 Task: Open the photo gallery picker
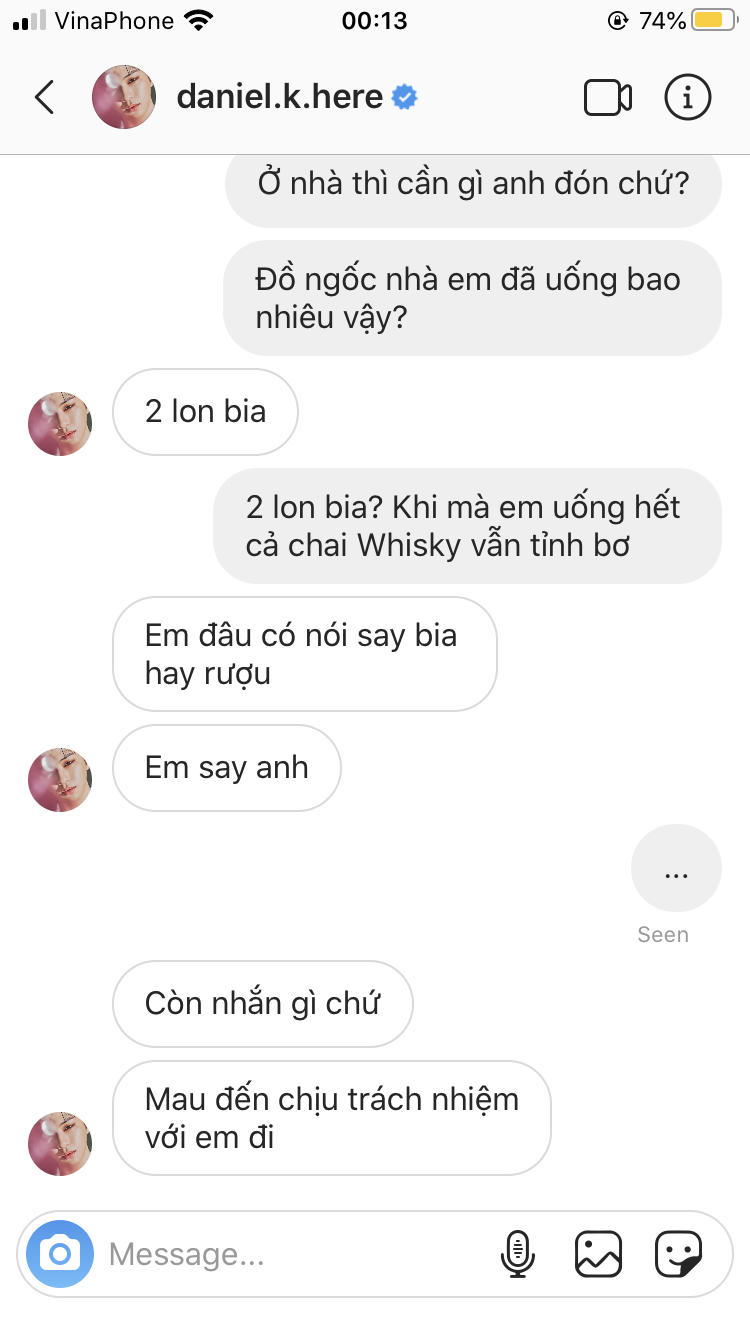click(598, 1254)
